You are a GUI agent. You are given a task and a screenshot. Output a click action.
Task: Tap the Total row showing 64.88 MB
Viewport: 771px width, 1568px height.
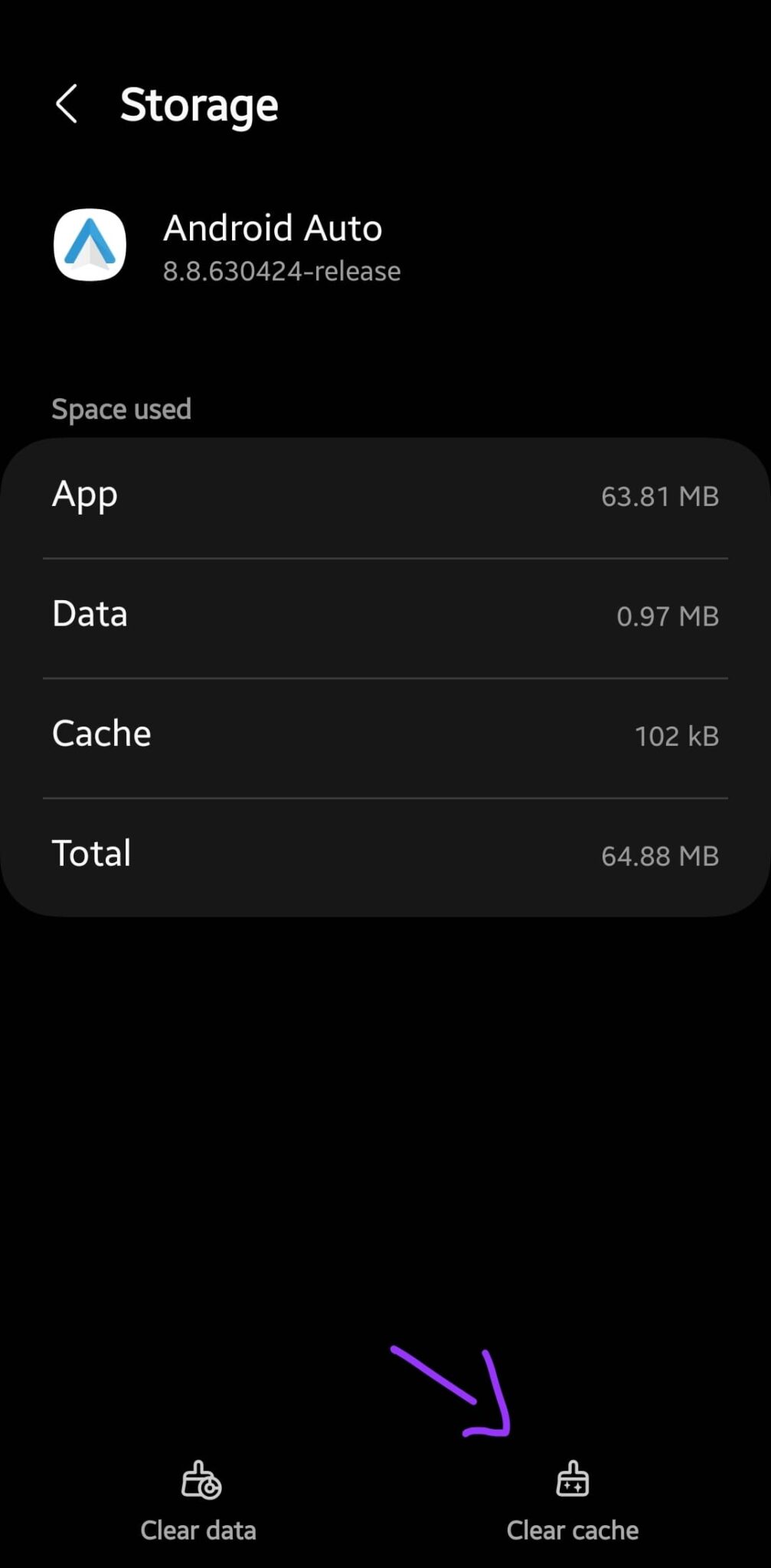pos(385,854)
